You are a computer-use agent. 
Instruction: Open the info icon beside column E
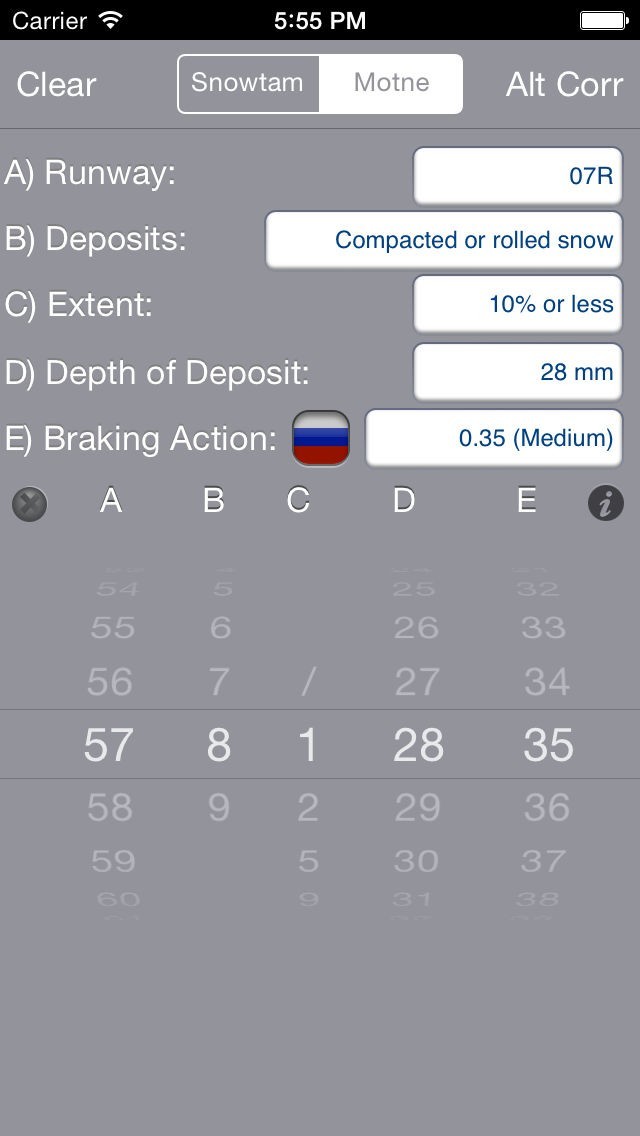tap(606, 504)
